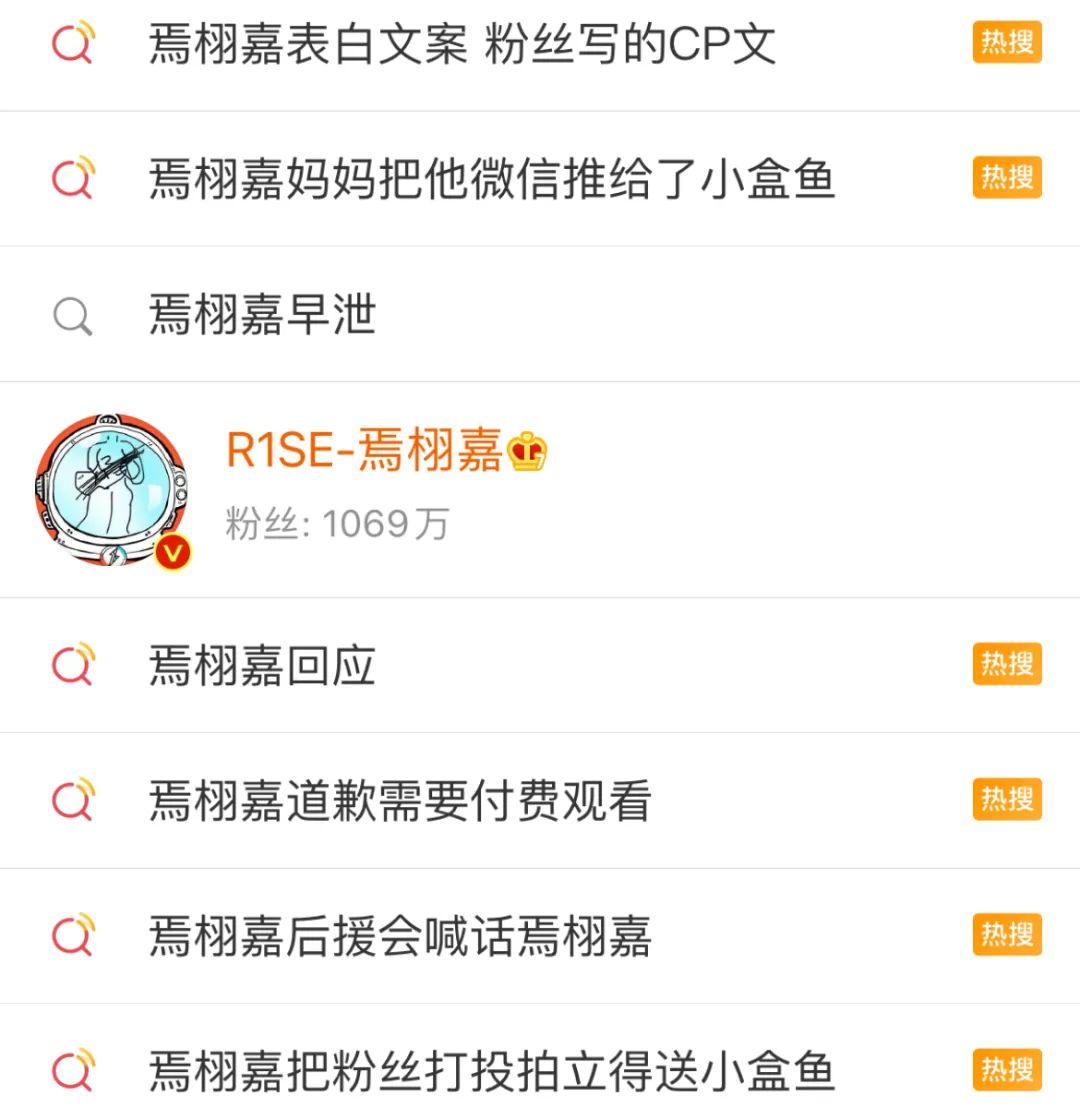This screenshot has height=1120, width=1080.
Task: Open hot search 焉栩嘉后援会喊话焉栩嘉
Action: tap(400, 936)
